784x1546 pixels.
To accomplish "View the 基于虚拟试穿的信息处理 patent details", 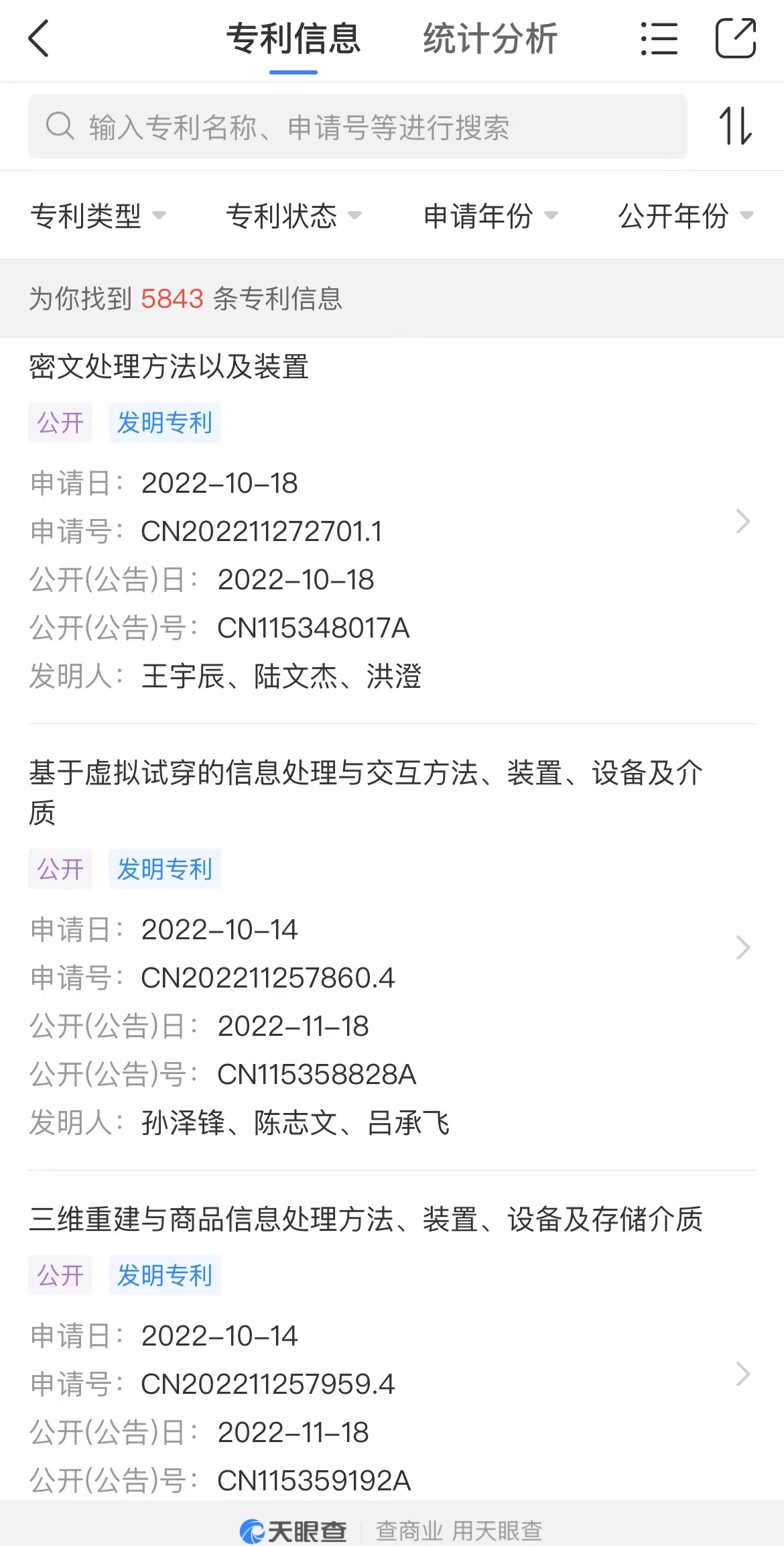I will 365,773.
